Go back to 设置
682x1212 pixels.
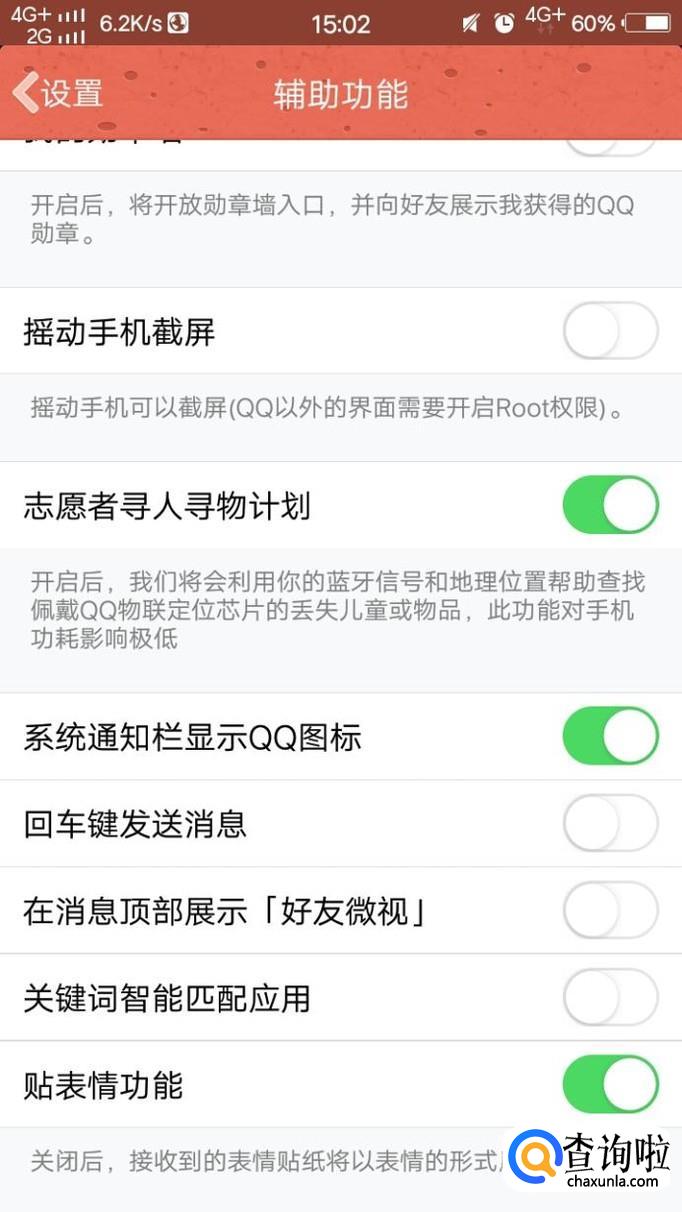(x=58, y=93)
